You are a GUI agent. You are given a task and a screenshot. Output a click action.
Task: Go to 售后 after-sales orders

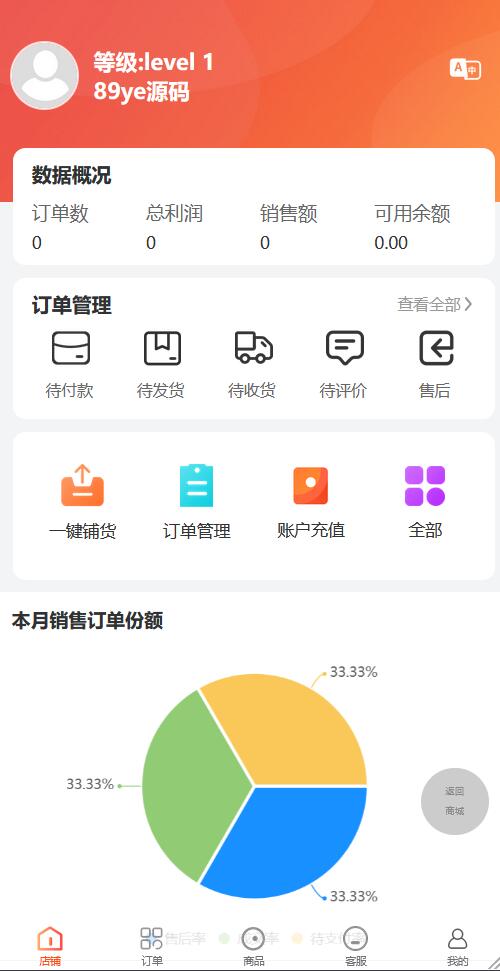435,365
